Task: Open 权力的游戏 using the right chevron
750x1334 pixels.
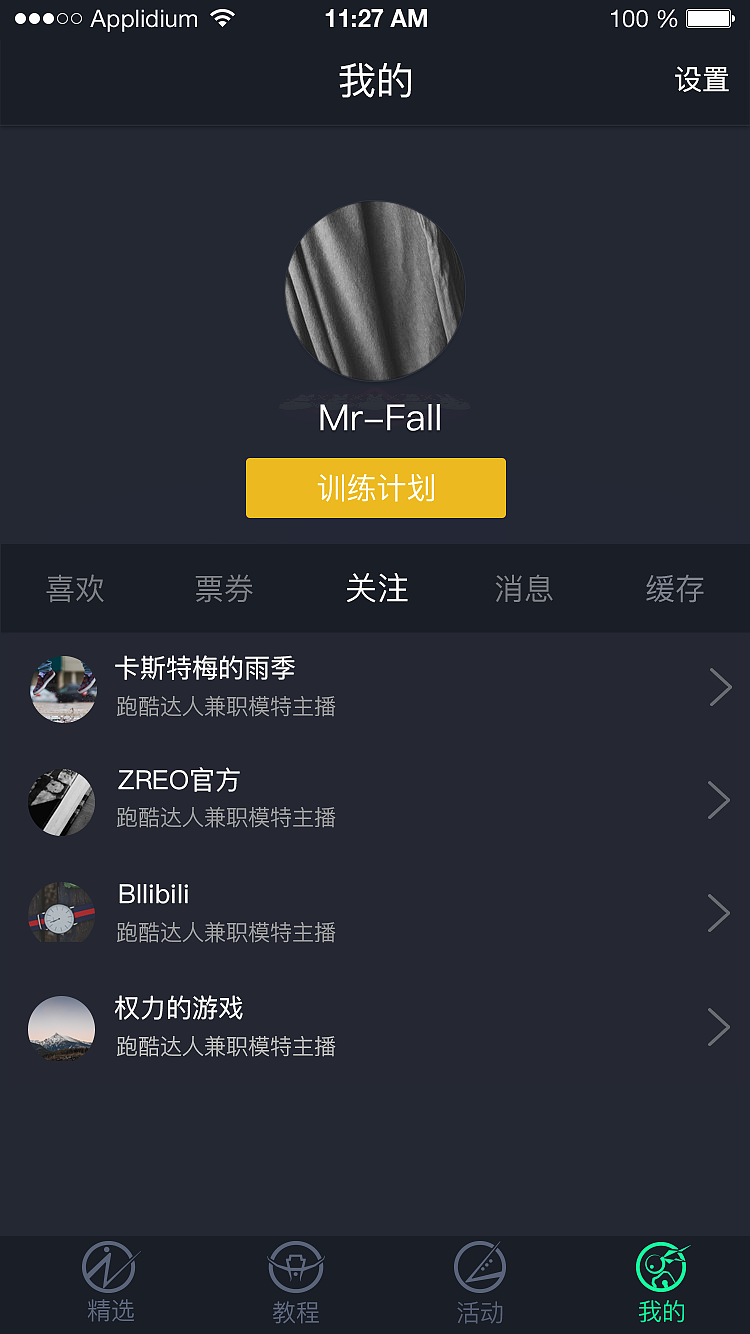Action: click(x=719, y=1027)
